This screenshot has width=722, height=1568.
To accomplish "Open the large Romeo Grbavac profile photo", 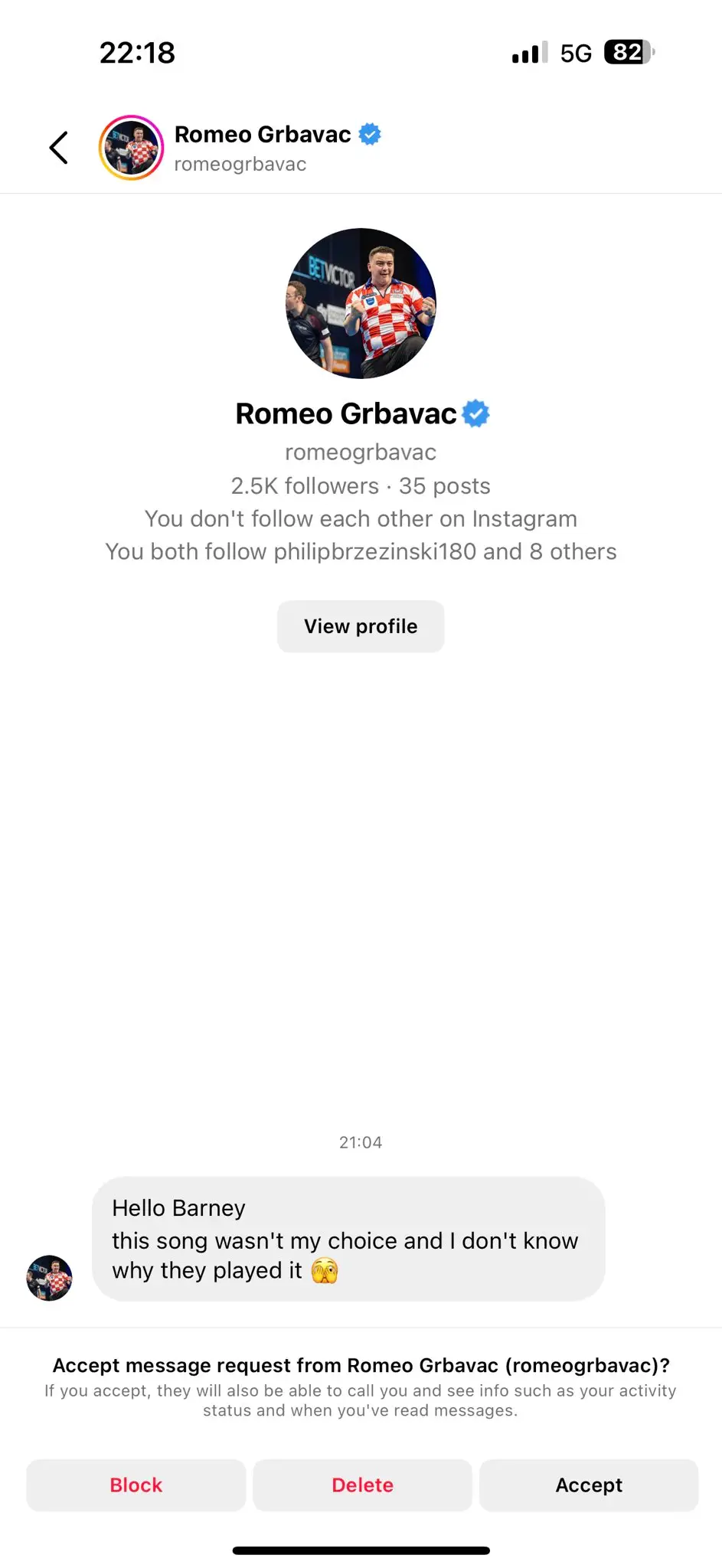I will 361,303.
